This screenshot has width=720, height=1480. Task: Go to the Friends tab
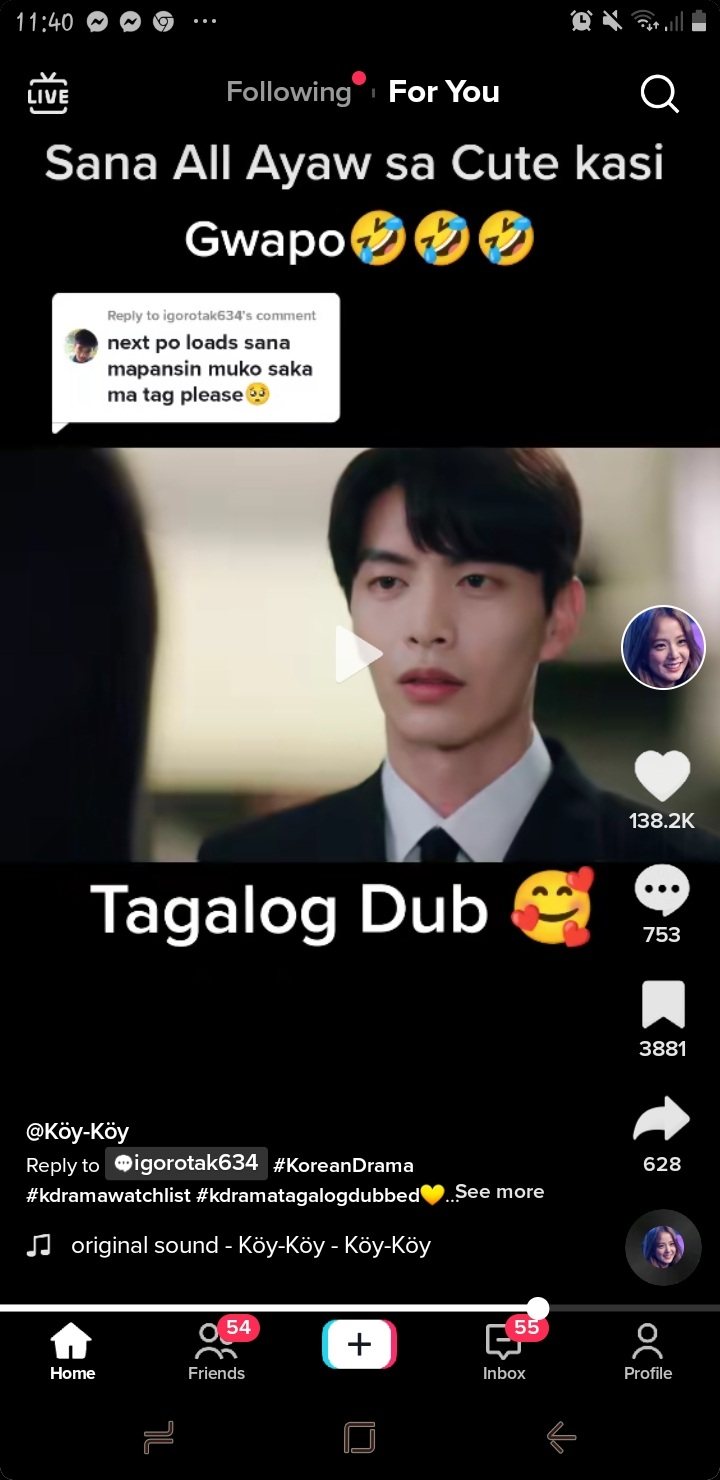click(x=216, y=1350)
